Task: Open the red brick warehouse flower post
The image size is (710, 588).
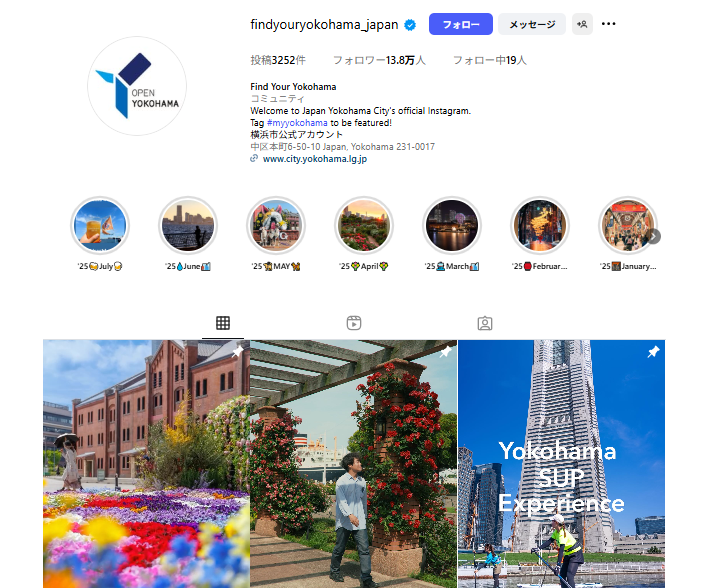Action: [146, 470]
